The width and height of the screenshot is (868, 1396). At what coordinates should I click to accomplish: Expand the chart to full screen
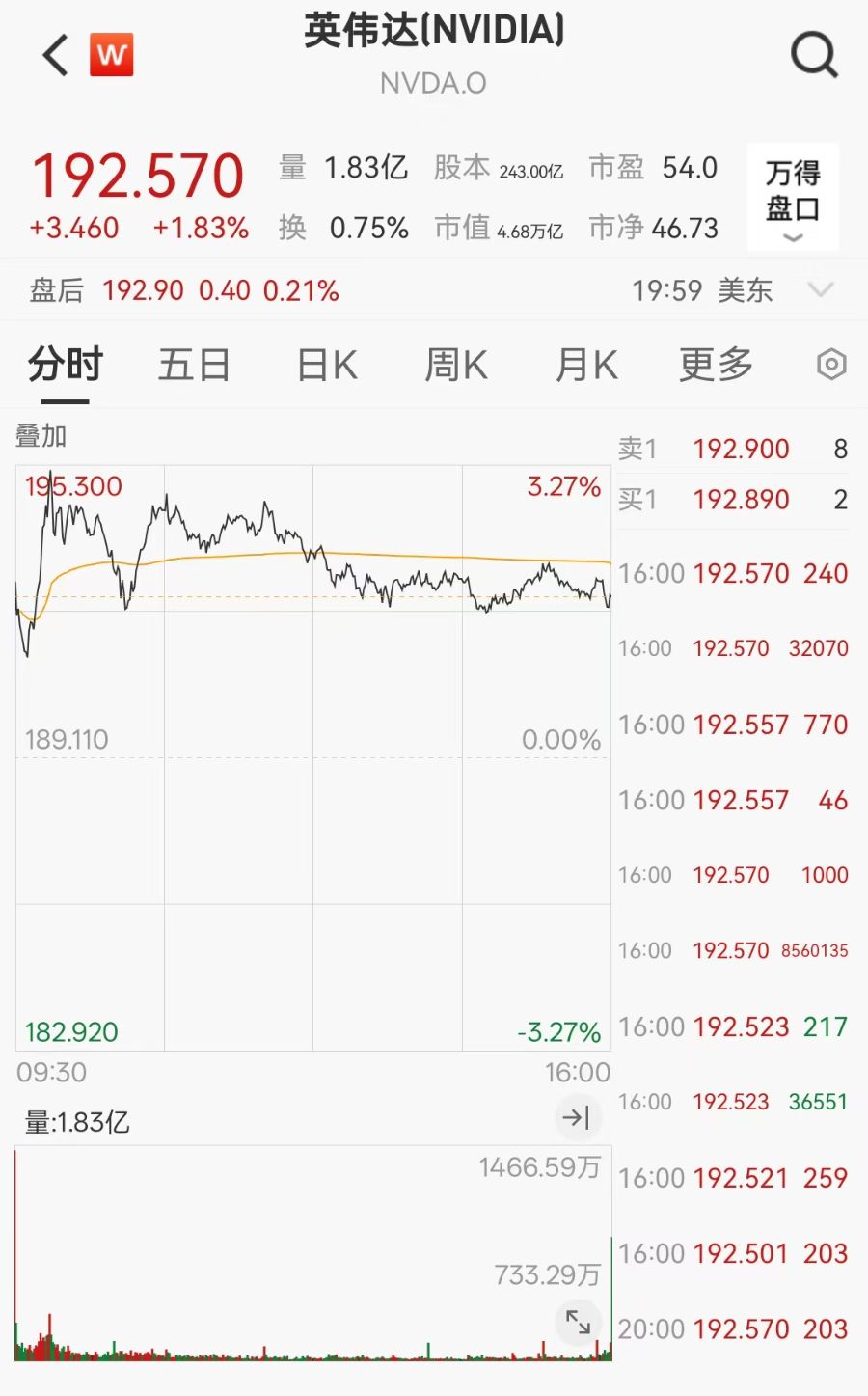click(x=578, y=1322)
